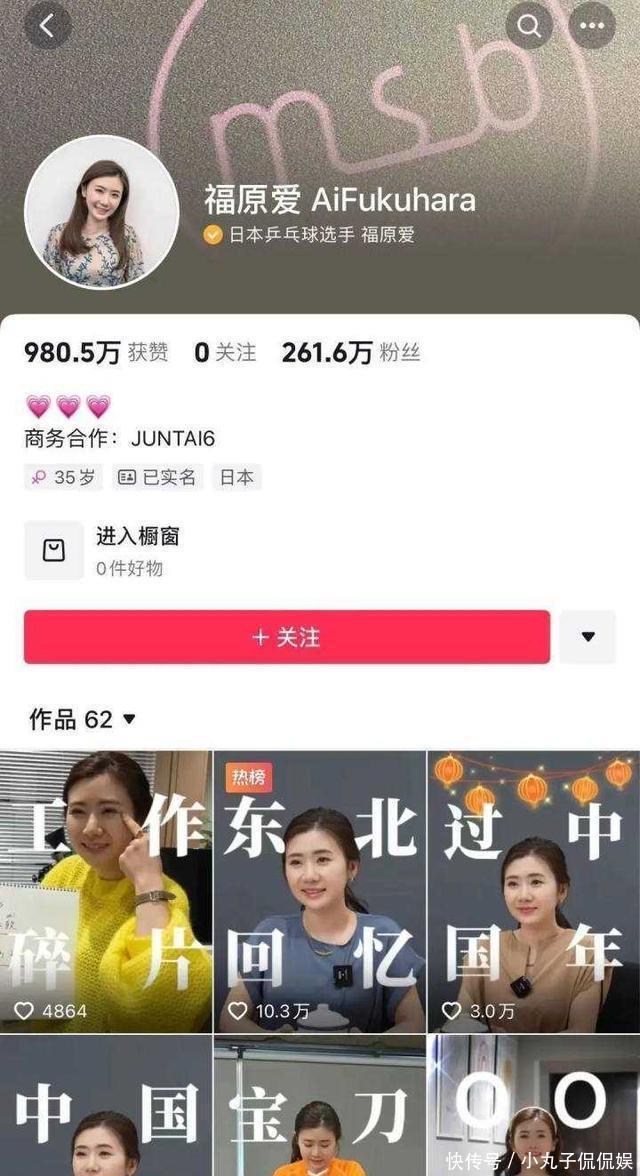Screen dimensions: 640x1176
Task: Expand the arrow next to follow button
Action: pos(587,637)
